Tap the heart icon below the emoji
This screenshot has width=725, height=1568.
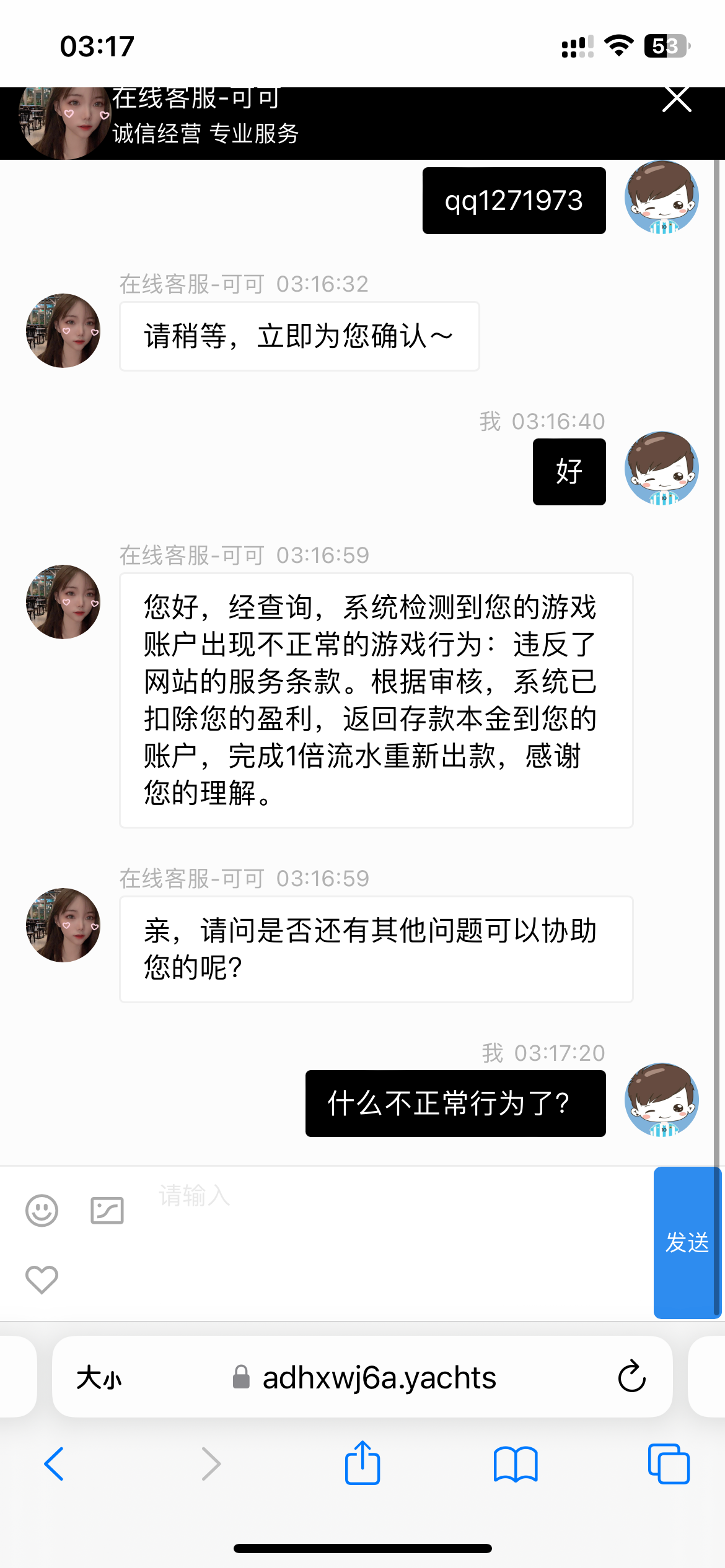pyautogui.click(x=42, y=1279)
